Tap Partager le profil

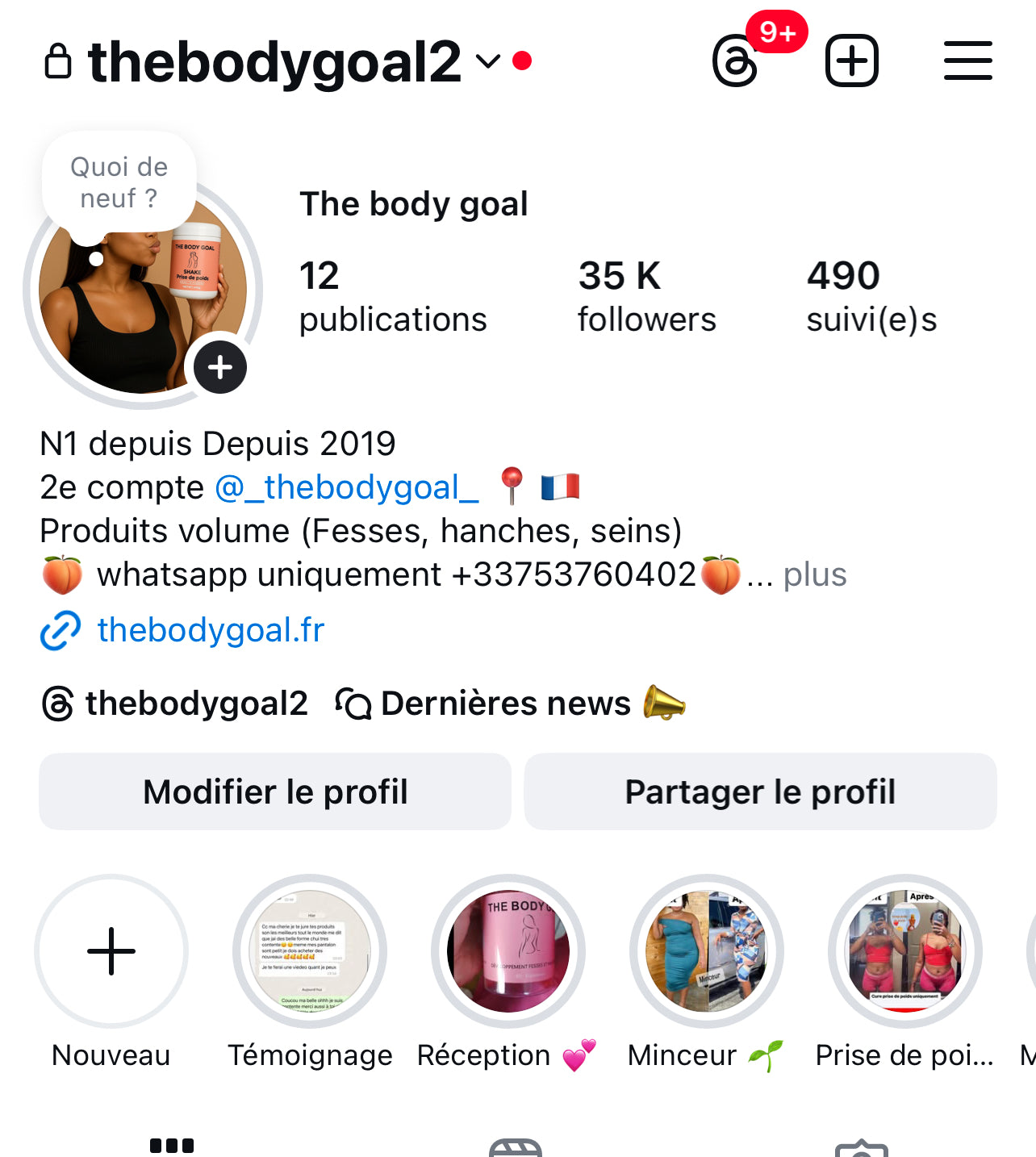pos(760,792)
